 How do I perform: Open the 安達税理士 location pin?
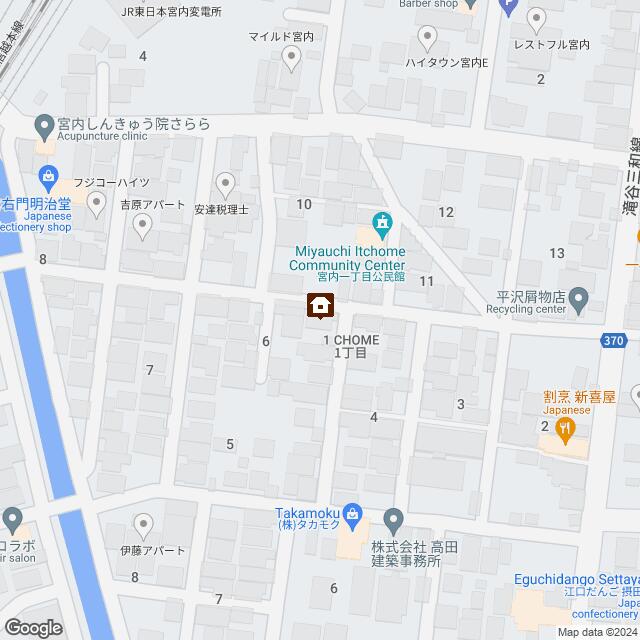(225, 183)
